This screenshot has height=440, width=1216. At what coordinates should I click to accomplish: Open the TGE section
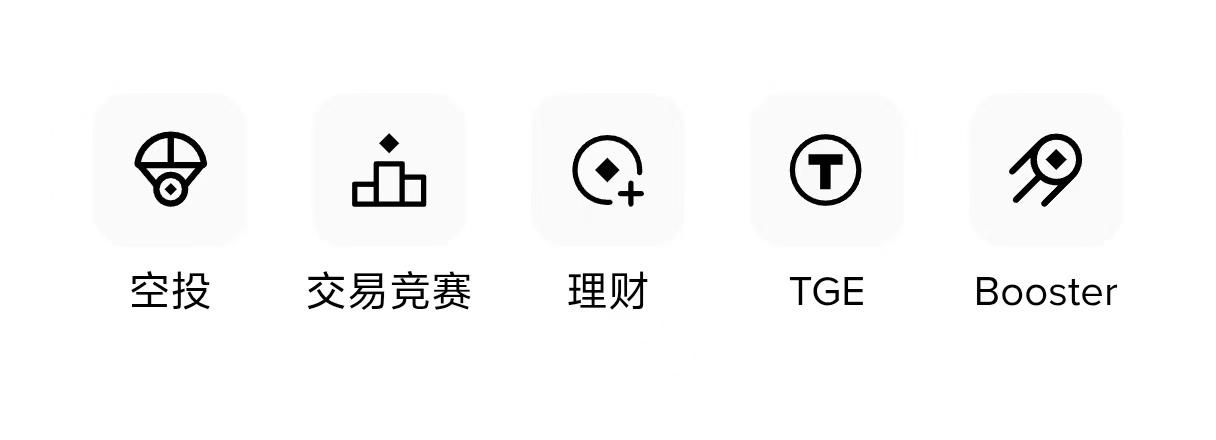pyautogui.click(x=826, y=170)
